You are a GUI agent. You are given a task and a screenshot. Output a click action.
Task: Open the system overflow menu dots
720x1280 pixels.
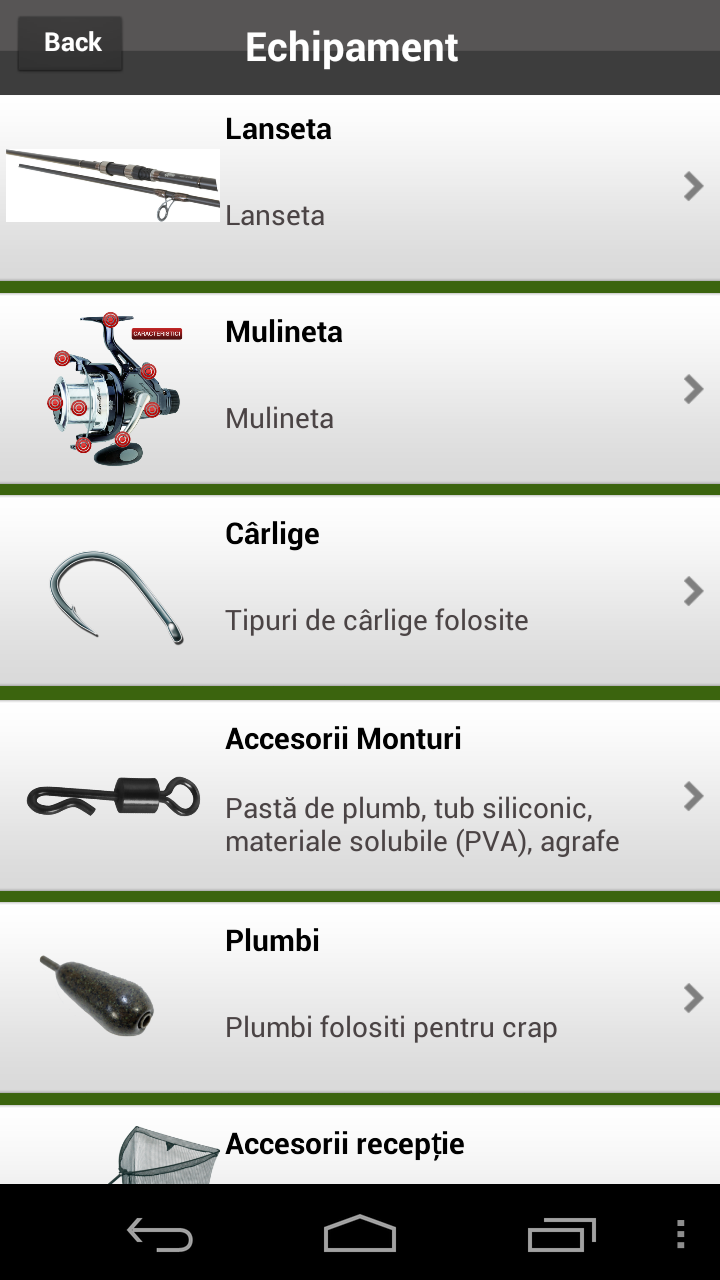coord(681,1234)
